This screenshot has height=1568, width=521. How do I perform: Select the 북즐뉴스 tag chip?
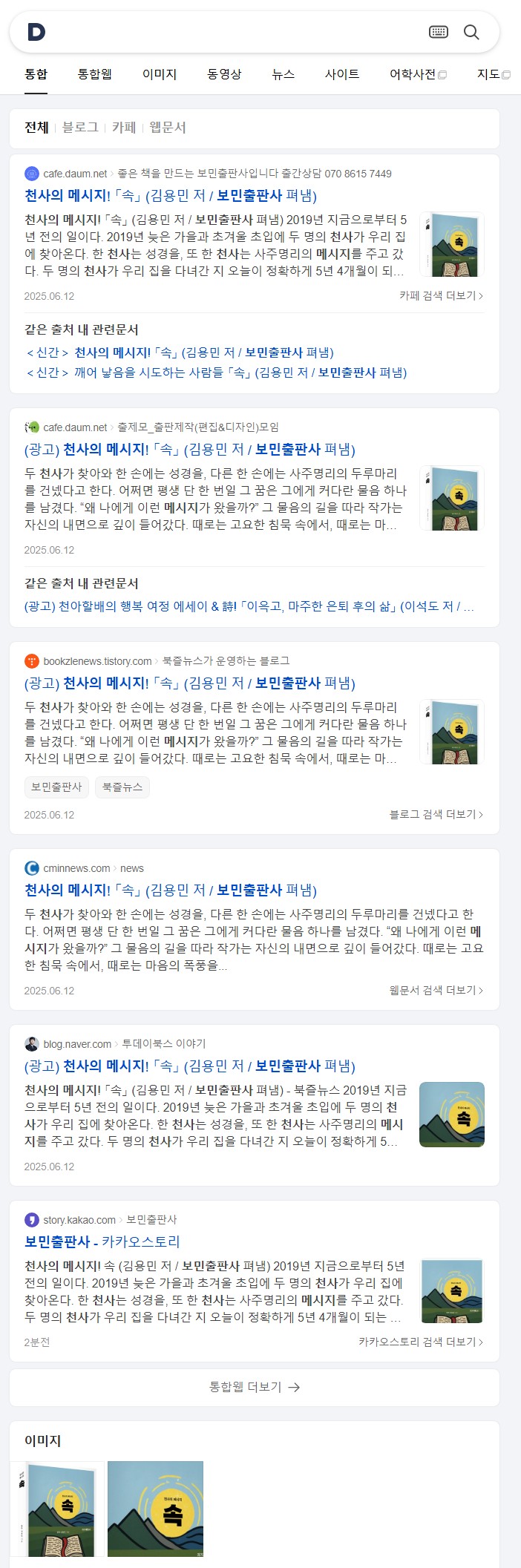[122, 787]
